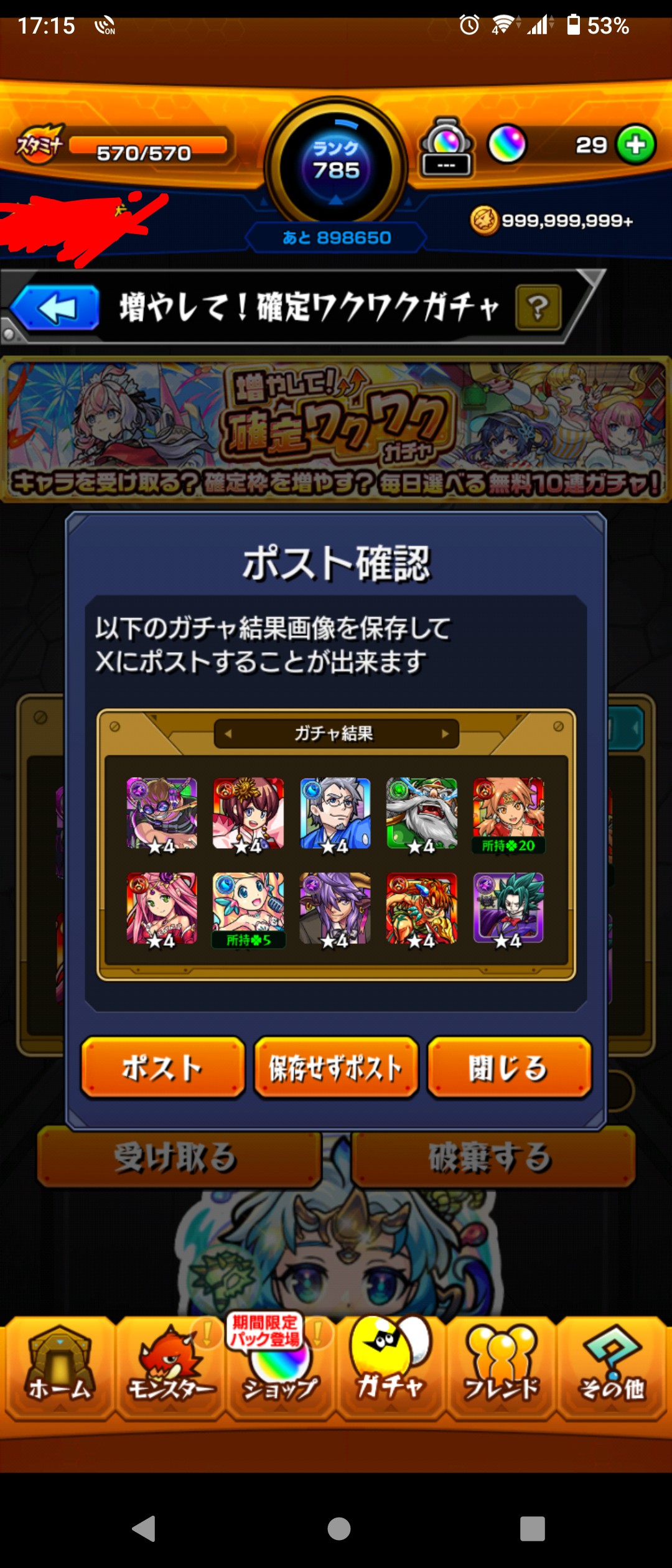Choose 保存せずポスト to post without saving
The image size is (672, 1568).
click(335, 1068)
